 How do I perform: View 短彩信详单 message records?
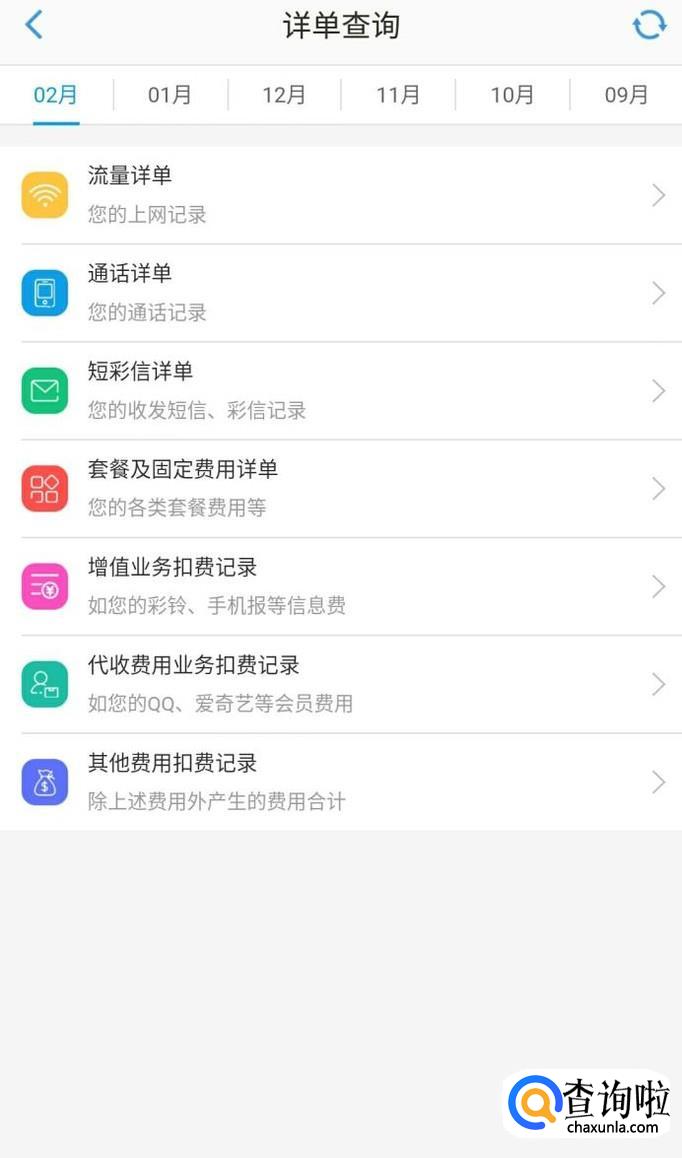pyautogui.click(x=340, y=391)
